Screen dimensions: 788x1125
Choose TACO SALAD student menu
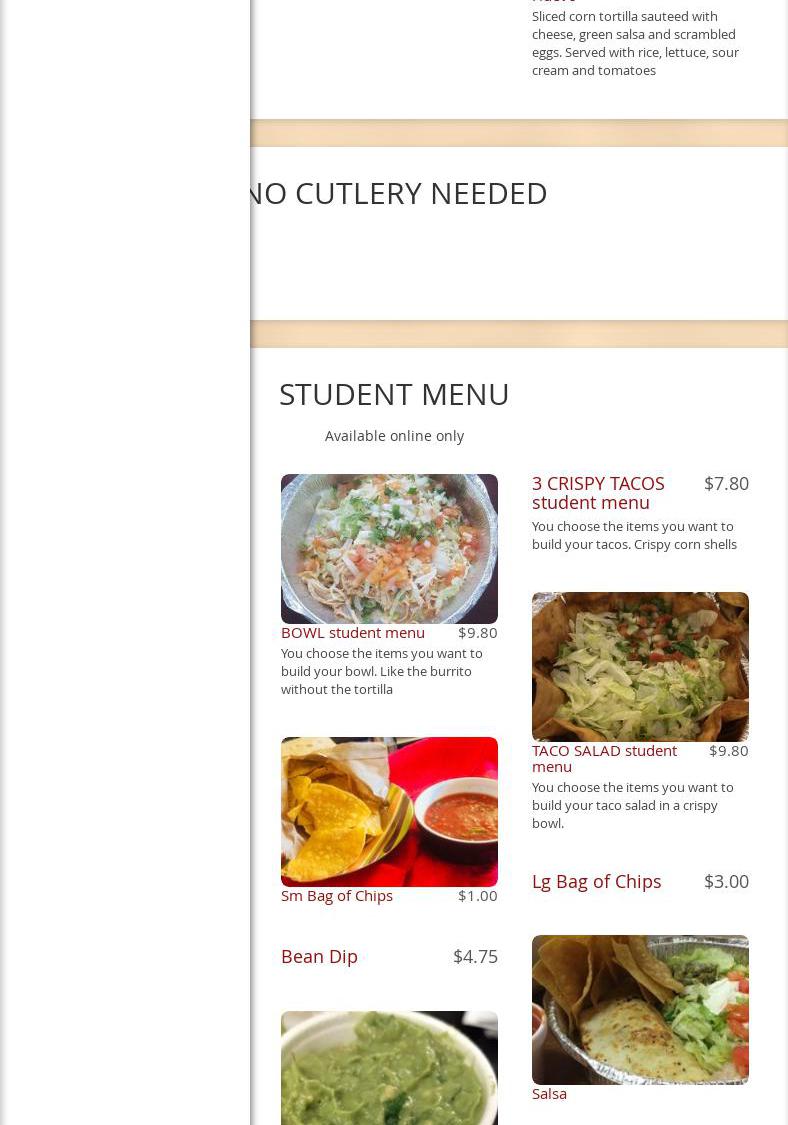[x=604, y=758]
